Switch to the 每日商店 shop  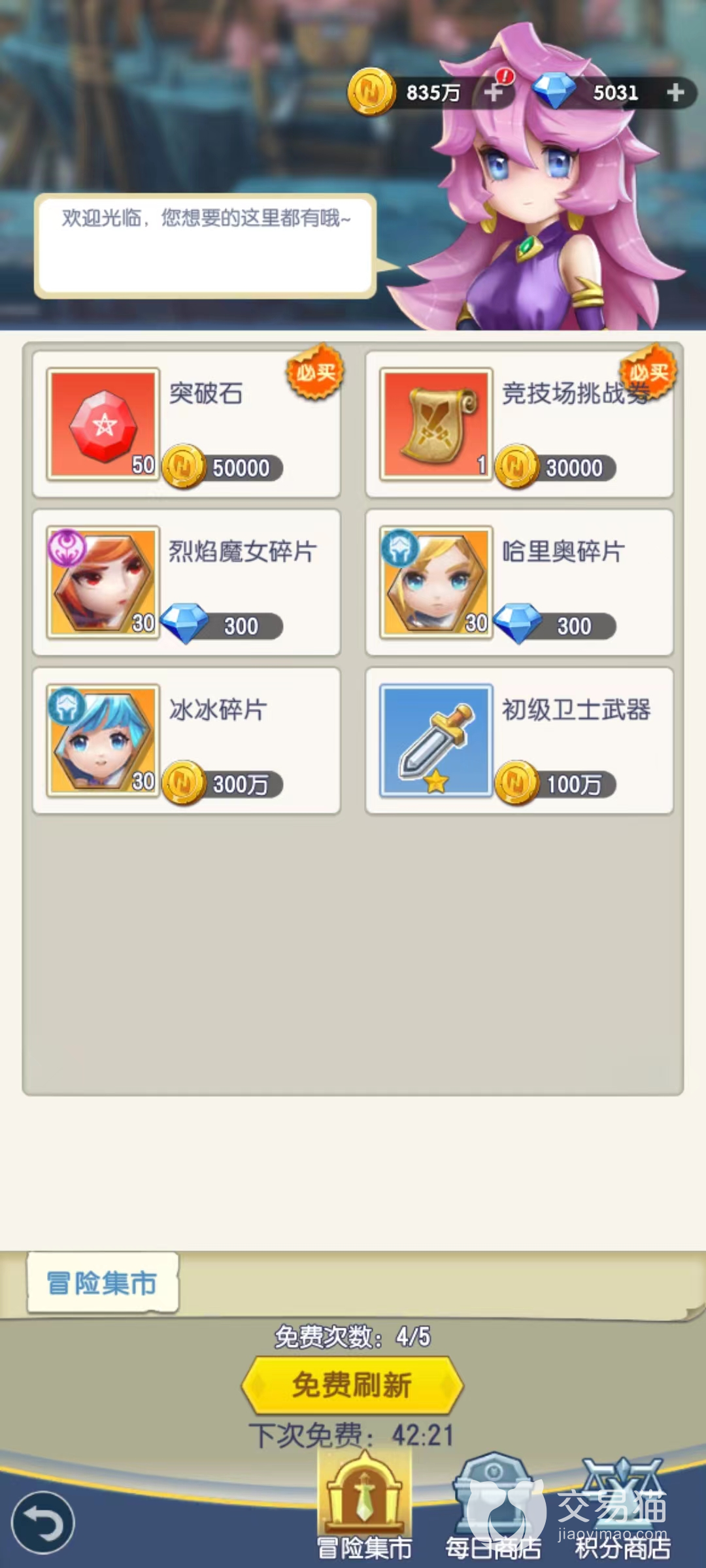point(494,1509)
